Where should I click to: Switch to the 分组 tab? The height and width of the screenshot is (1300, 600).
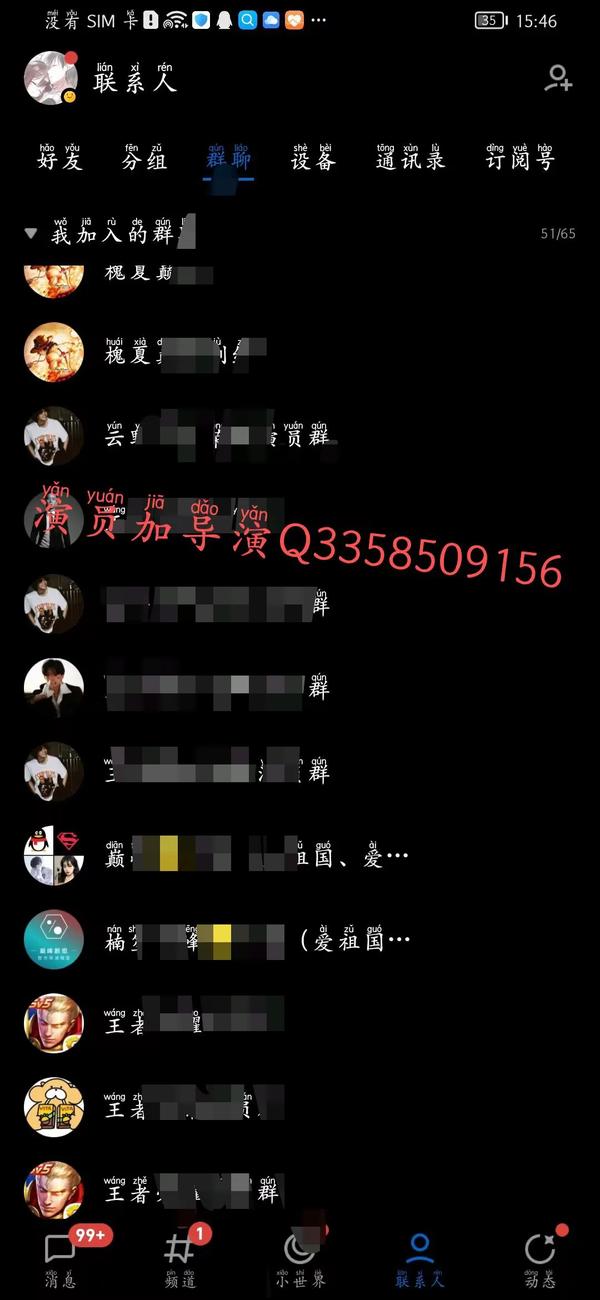click(144, 160)
